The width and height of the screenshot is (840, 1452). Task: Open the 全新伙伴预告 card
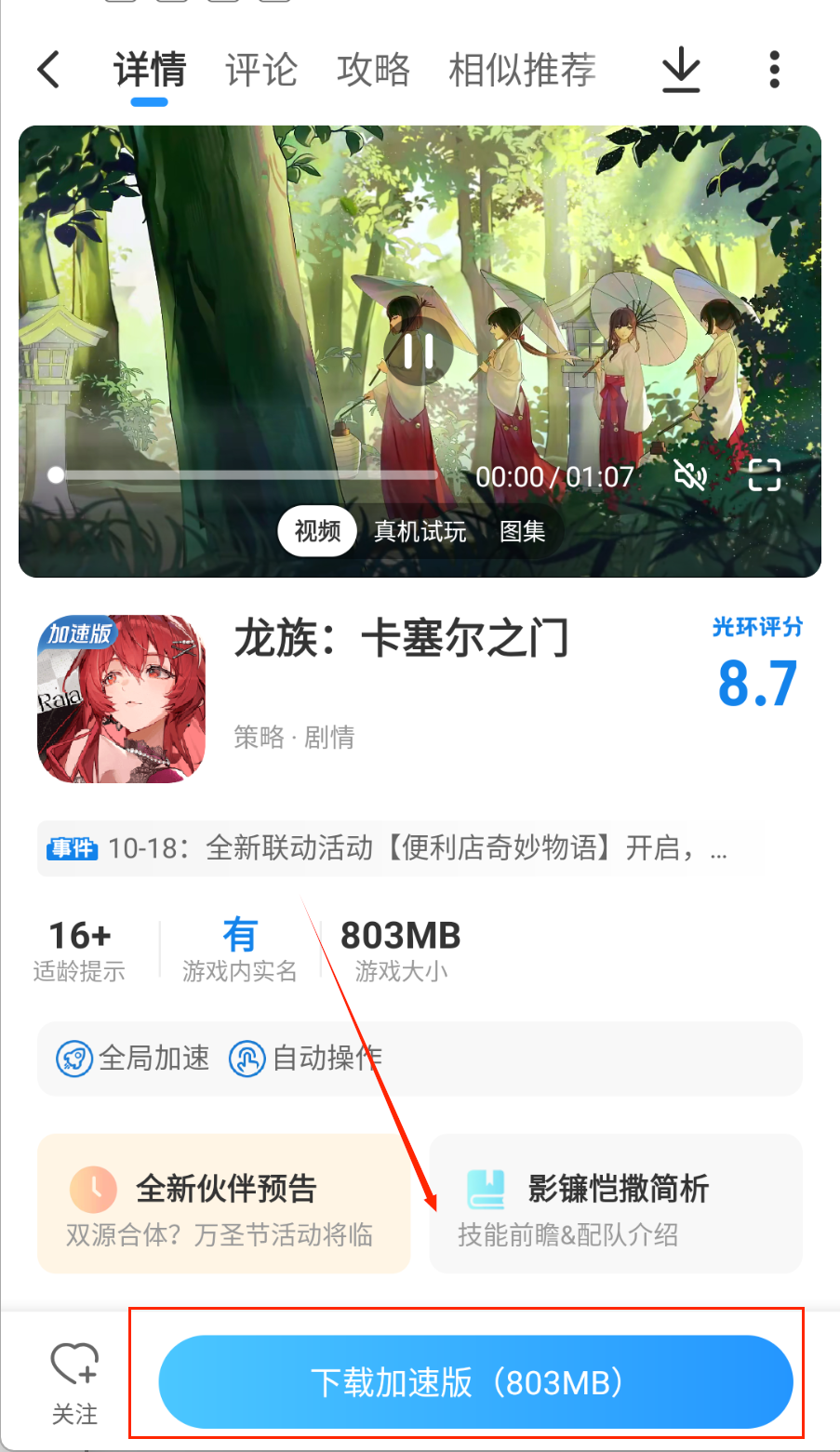[223, 1204]
